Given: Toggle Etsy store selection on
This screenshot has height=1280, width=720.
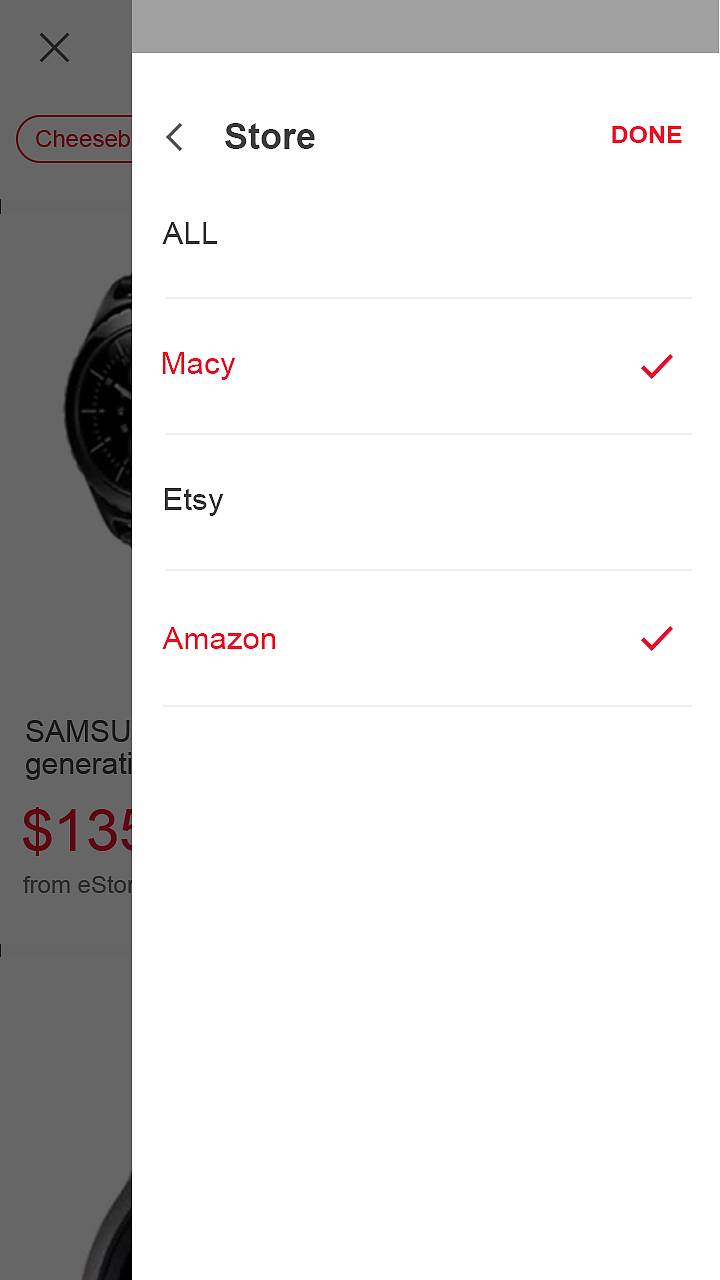Looking at the screenshot, I should (193, 500).
